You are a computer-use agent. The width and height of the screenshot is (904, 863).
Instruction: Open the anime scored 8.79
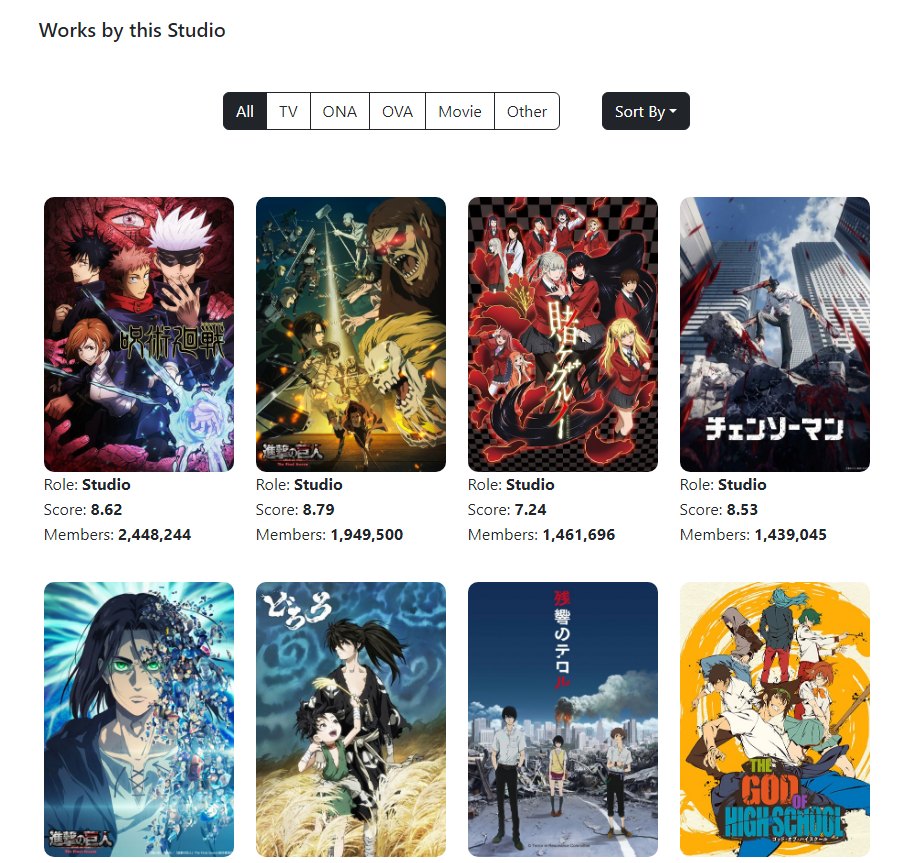[351, 334]
